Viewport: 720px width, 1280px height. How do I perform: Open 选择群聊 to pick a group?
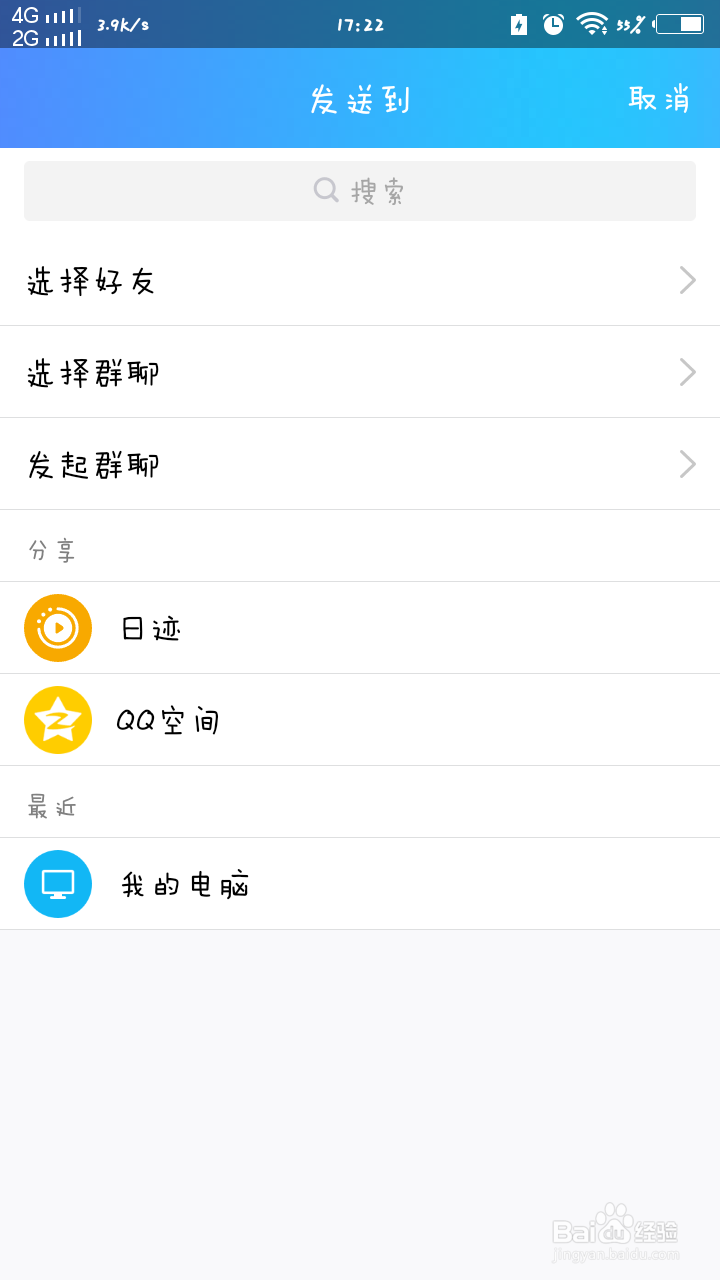tap(360, 373)
